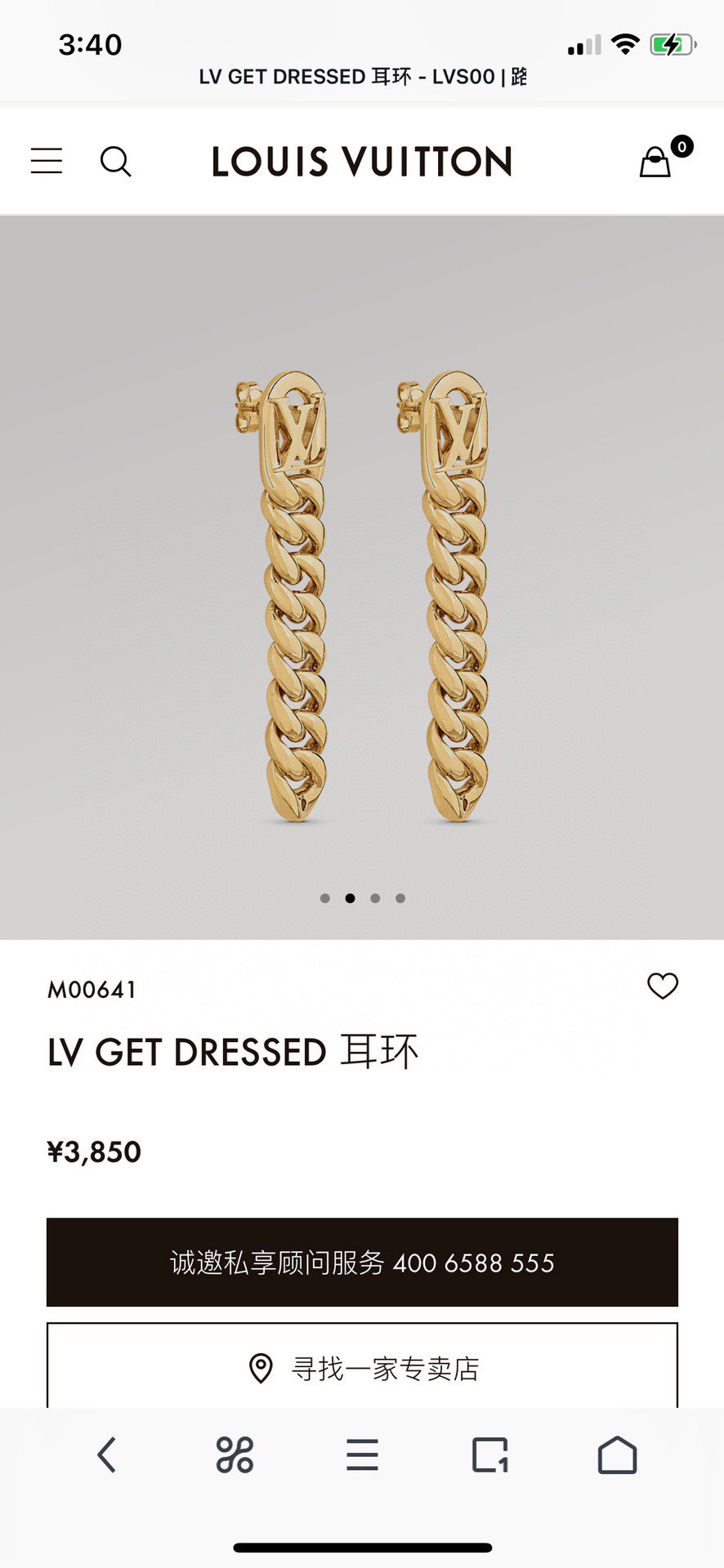This screenshot has width=724, height=1568.
Task: Add earrings to wishlist heart
Action: (x=662, y=986)
